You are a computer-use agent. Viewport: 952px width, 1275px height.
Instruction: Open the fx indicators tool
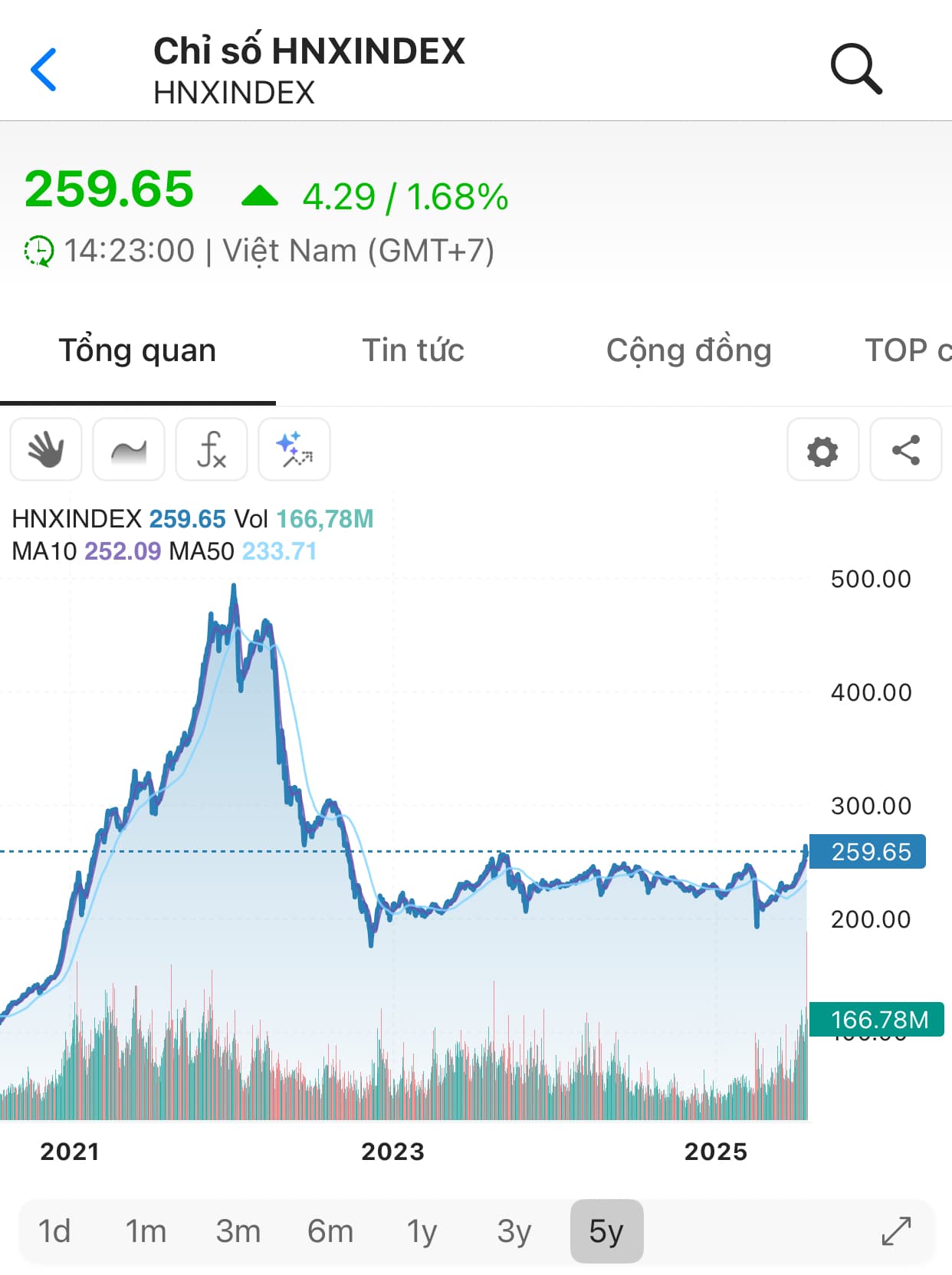tap(212, 449)
